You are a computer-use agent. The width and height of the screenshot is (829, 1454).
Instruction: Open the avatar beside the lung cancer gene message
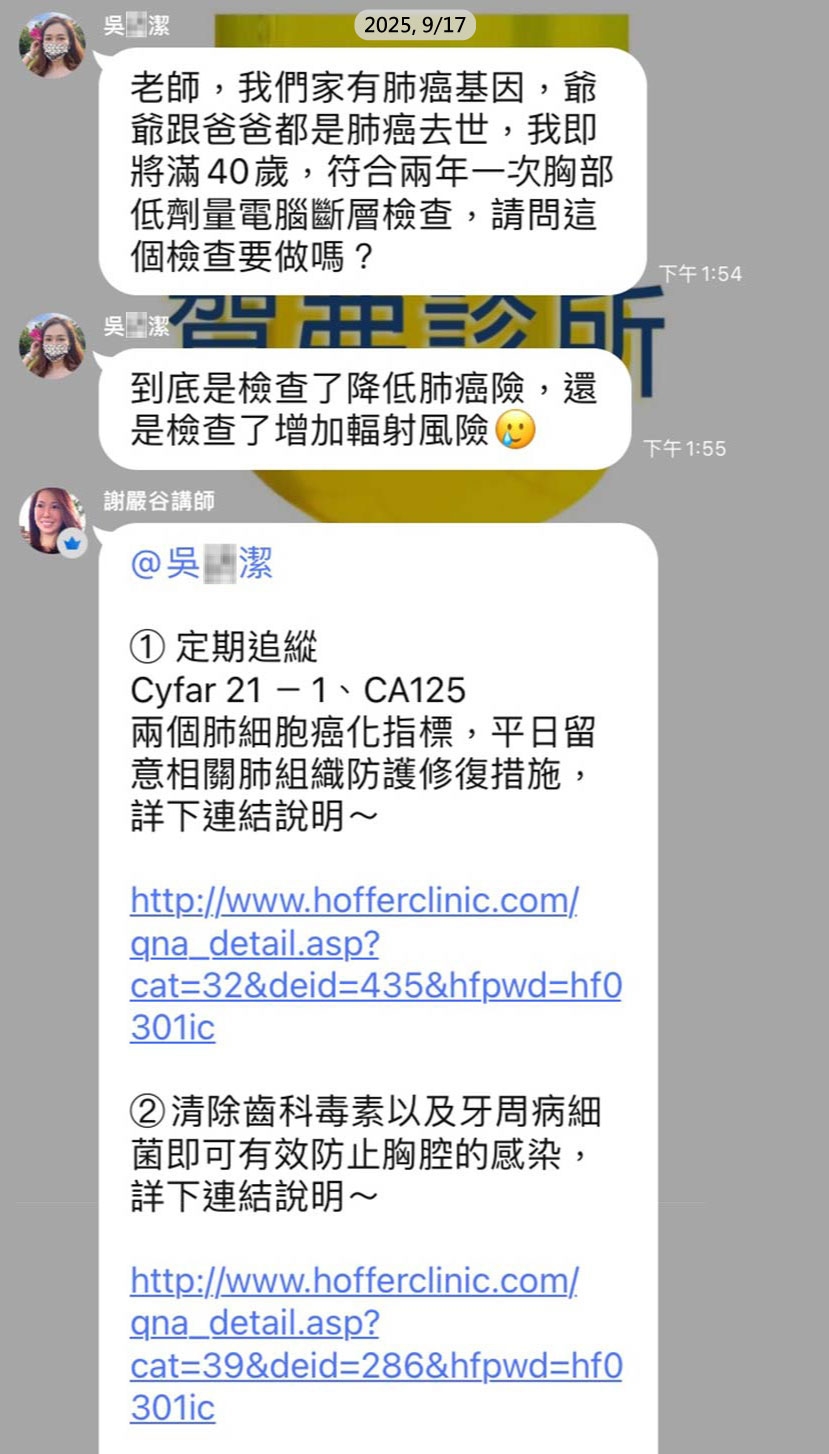coord(52,44)
